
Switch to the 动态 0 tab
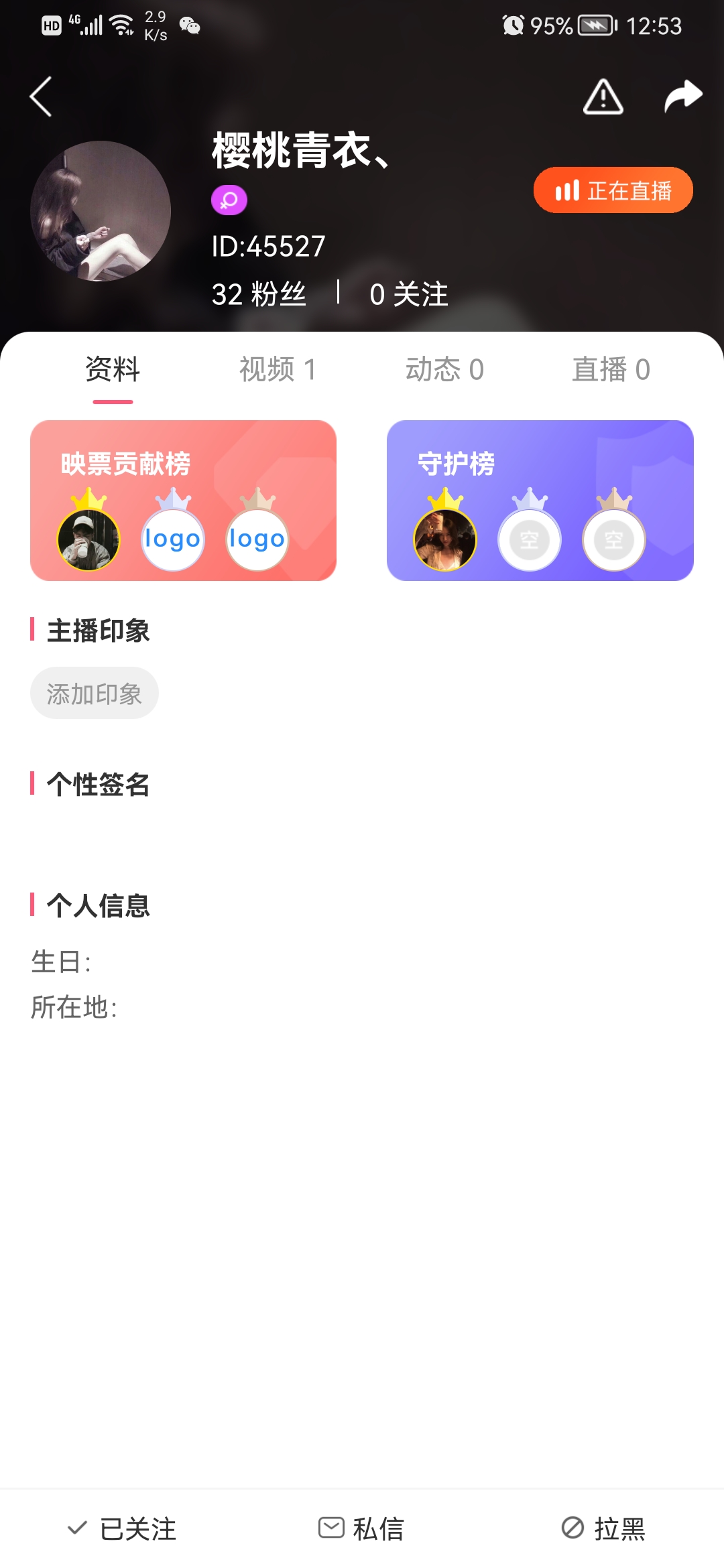444,370
